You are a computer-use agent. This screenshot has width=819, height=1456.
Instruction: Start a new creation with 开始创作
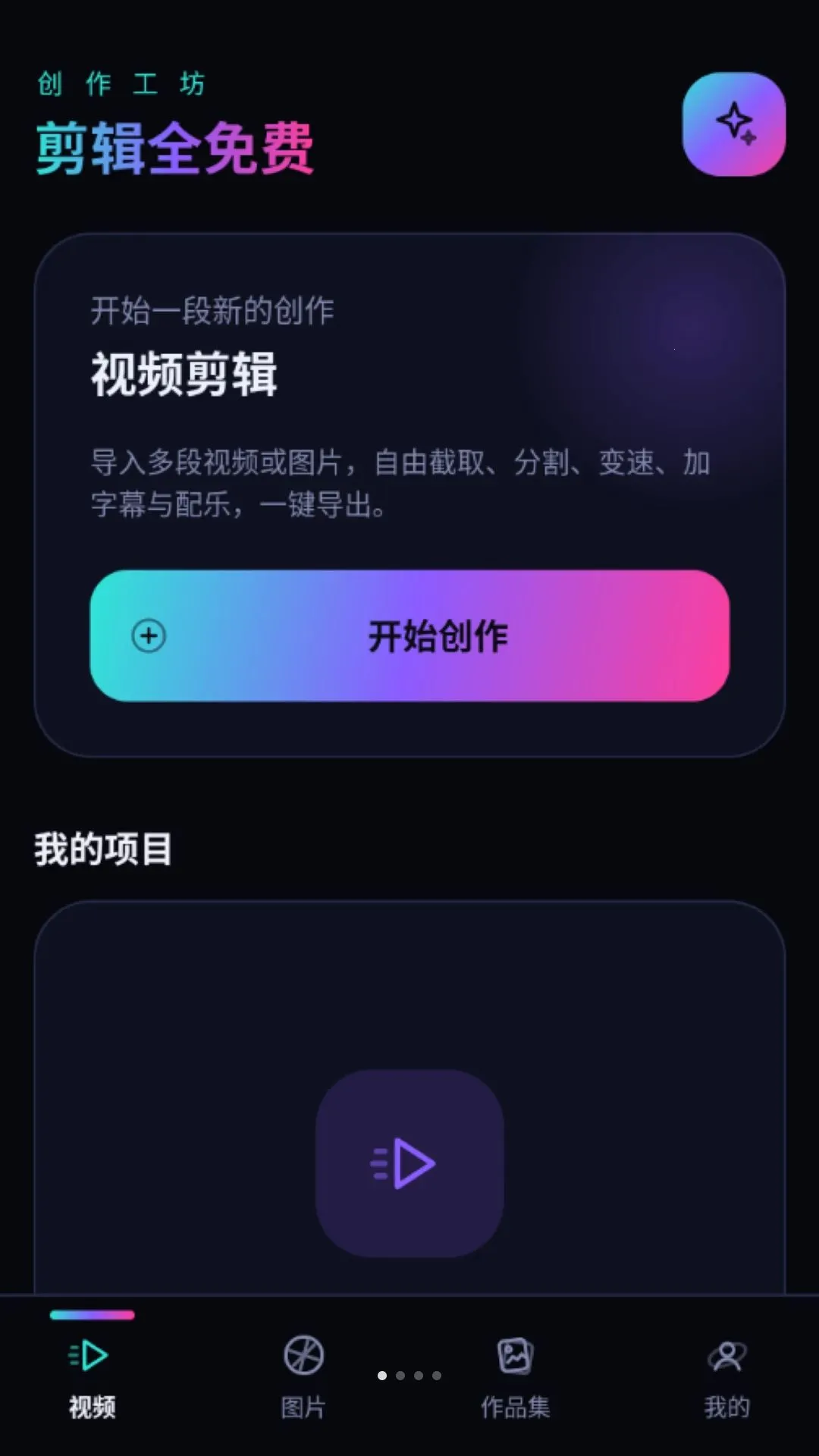[409, 635]
